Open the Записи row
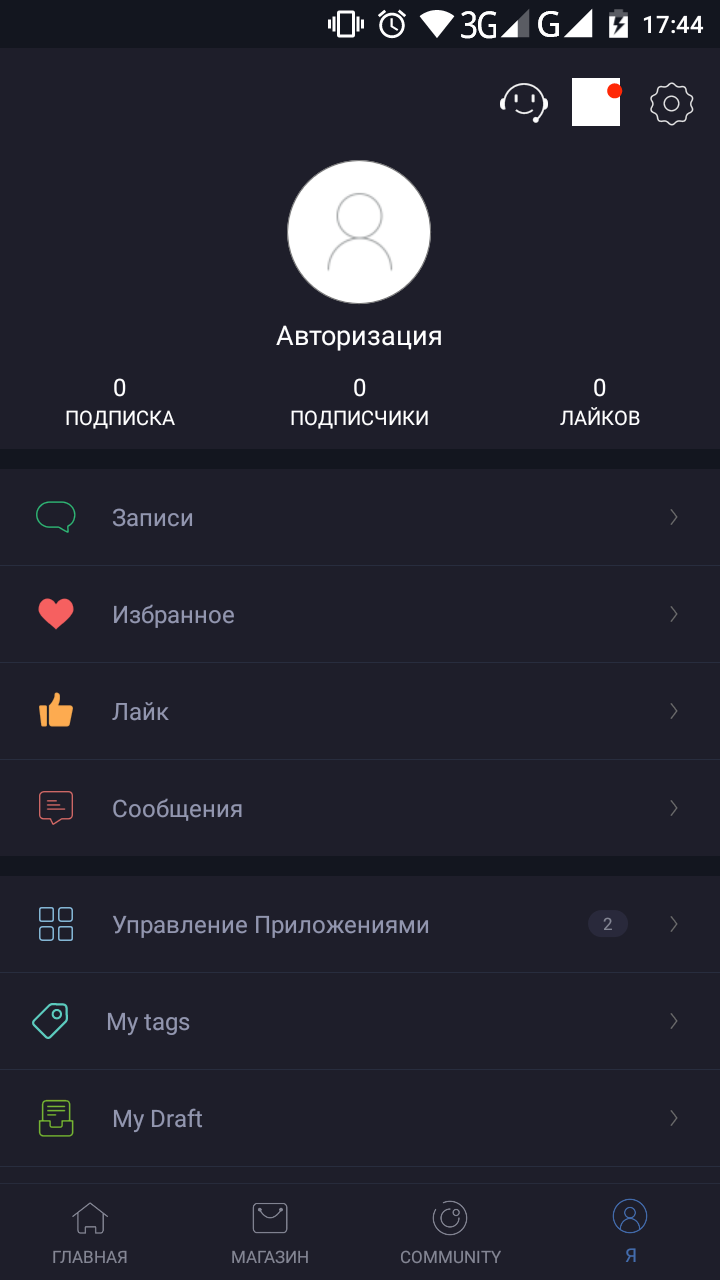This screenshot has width=720, height=1280. tap(360, 518)
